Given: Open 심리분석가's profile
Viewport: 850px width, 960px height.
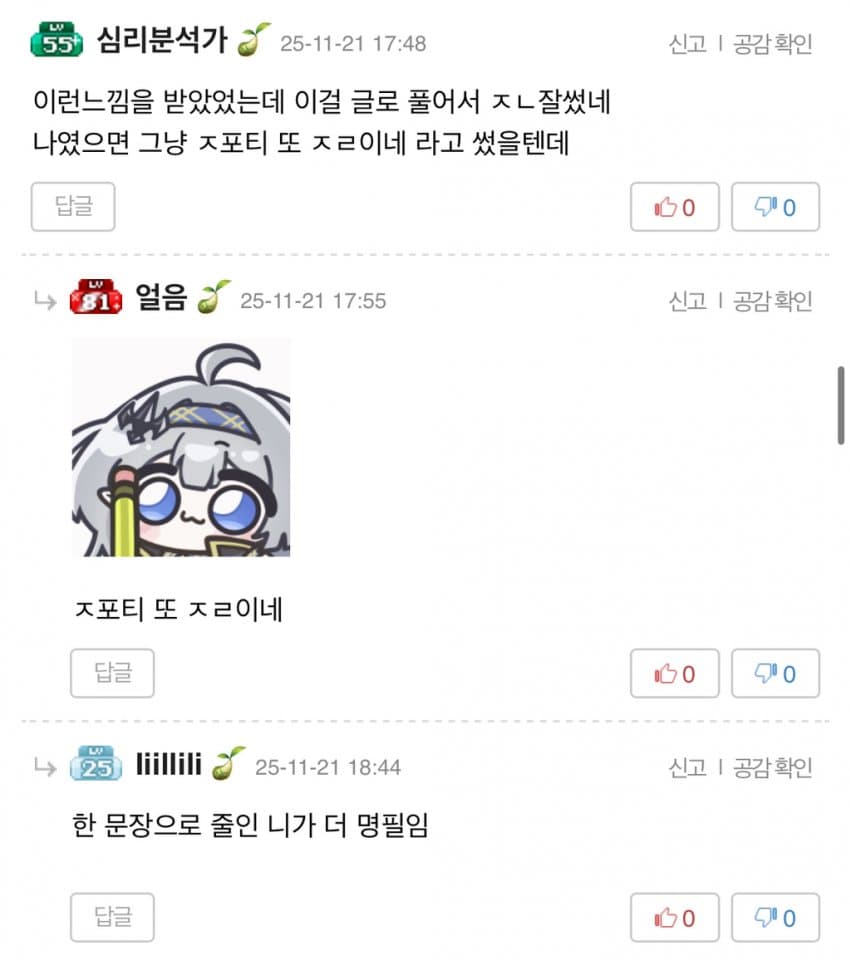Looking at the screenshot, I should click(x=161, y=42).
